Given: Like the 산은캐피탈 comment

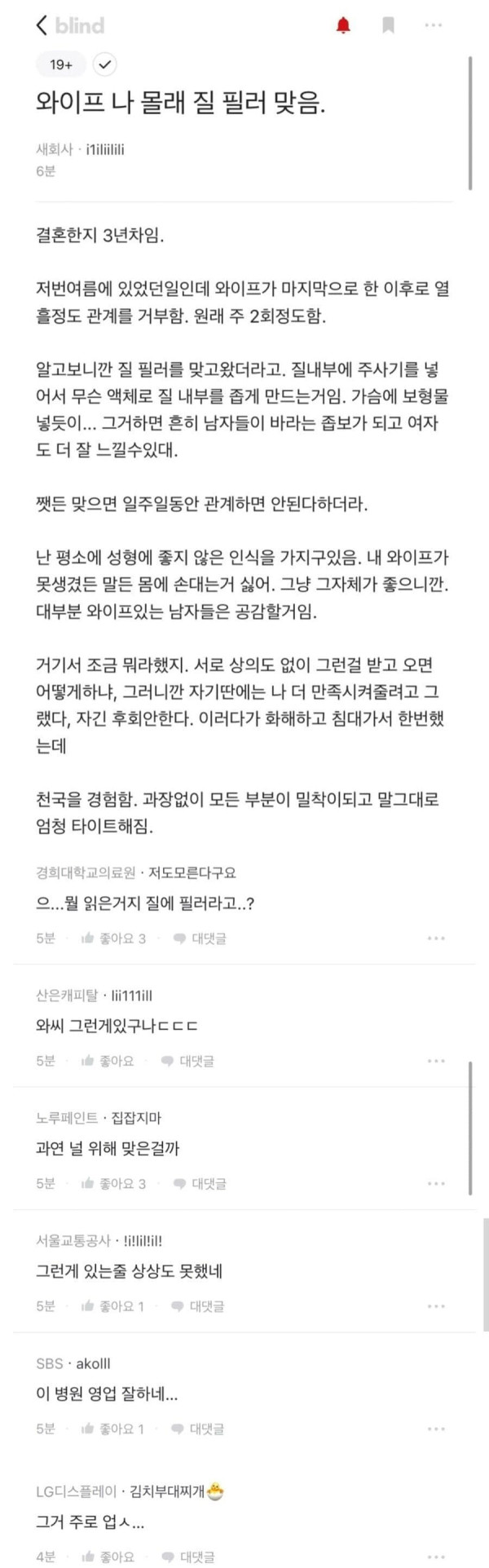Looking at the screenshot, I should pyautogui.click(x=108, y=1061).
